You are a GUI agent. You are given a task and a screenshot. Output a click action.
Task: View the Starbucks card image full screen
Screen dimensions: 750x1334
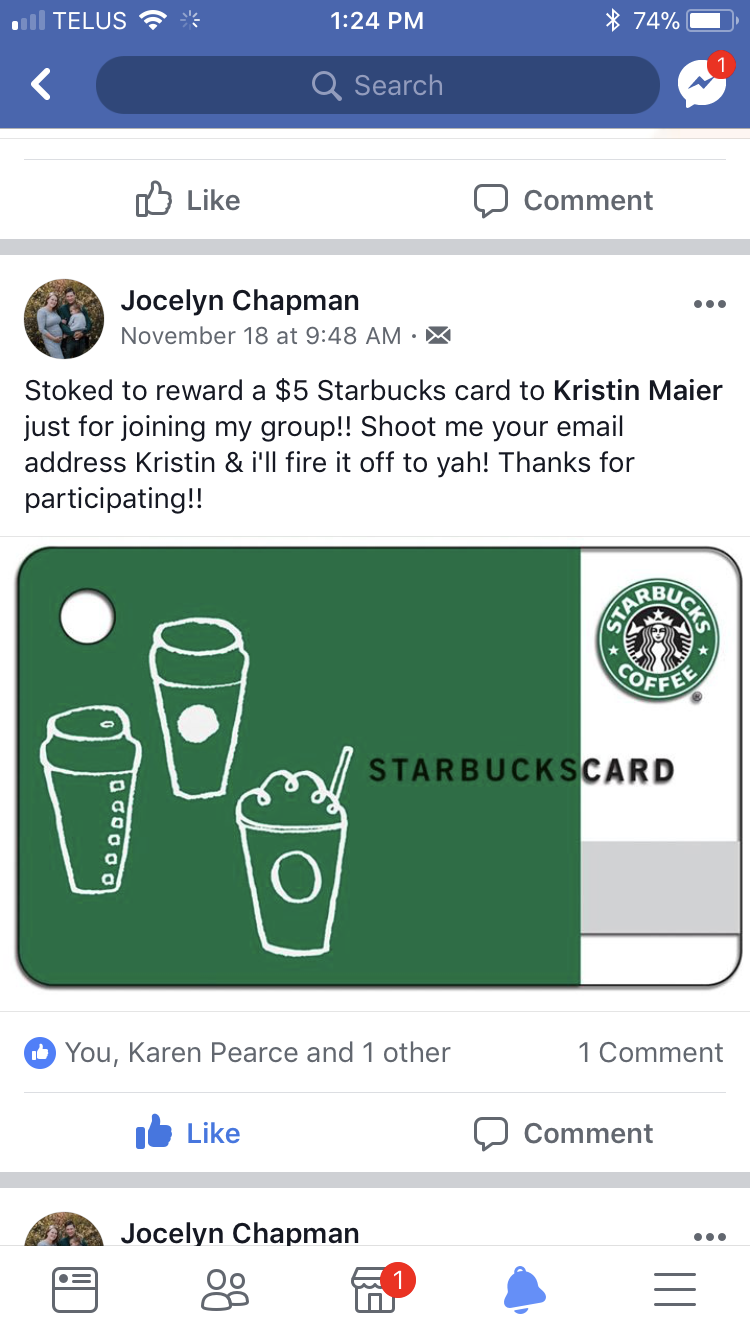point(378,768)
